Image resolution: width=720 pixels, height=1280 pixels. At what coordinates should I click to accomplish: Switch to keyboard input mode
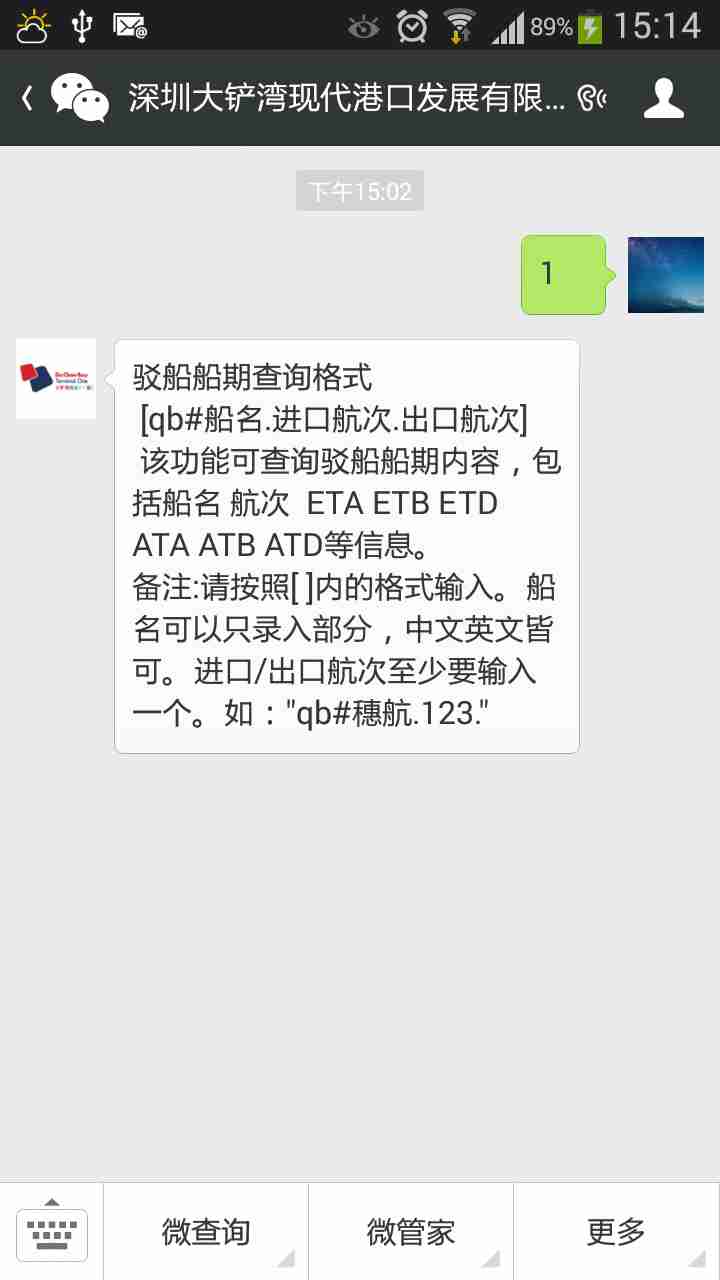click(x=52, y=1232)
